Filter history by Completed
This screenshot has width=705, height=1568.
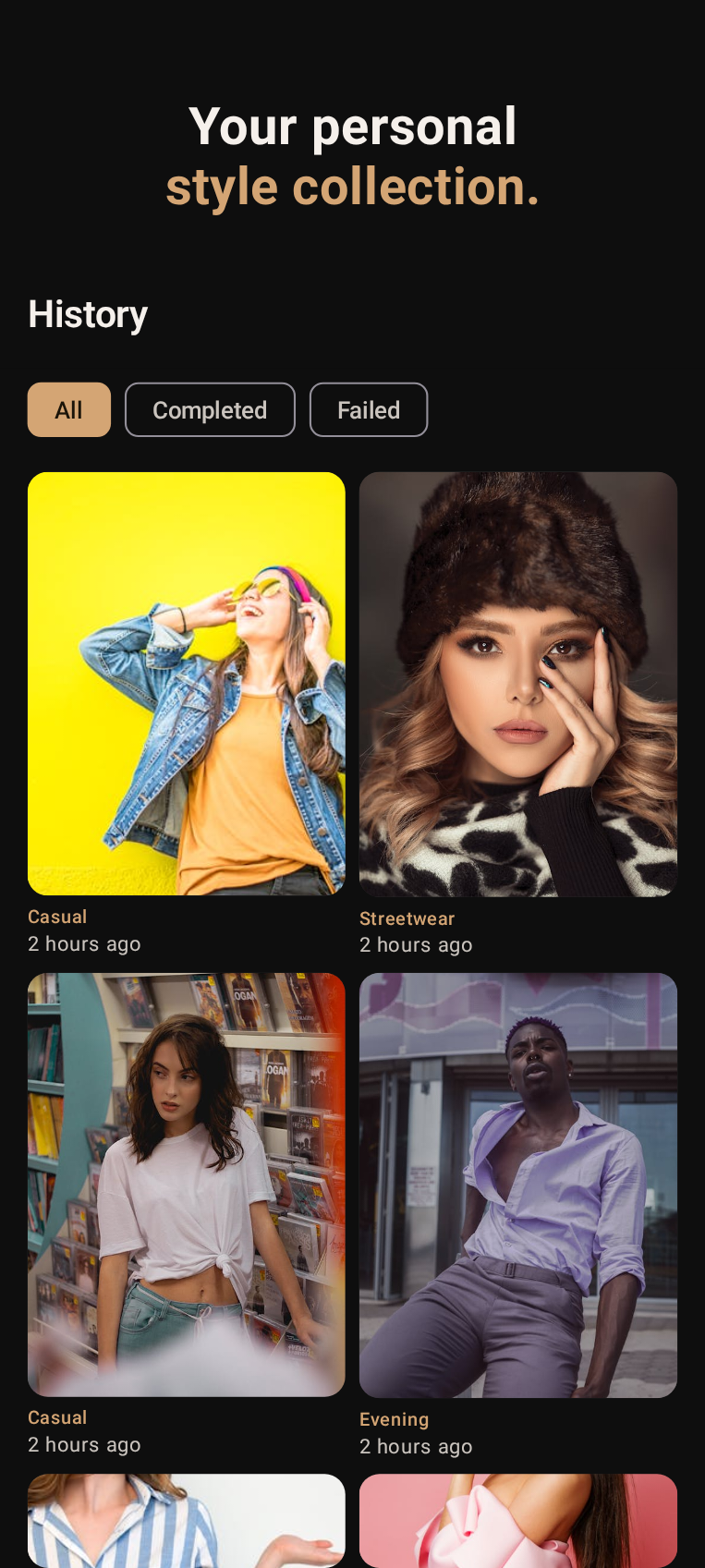click(210, 409)
